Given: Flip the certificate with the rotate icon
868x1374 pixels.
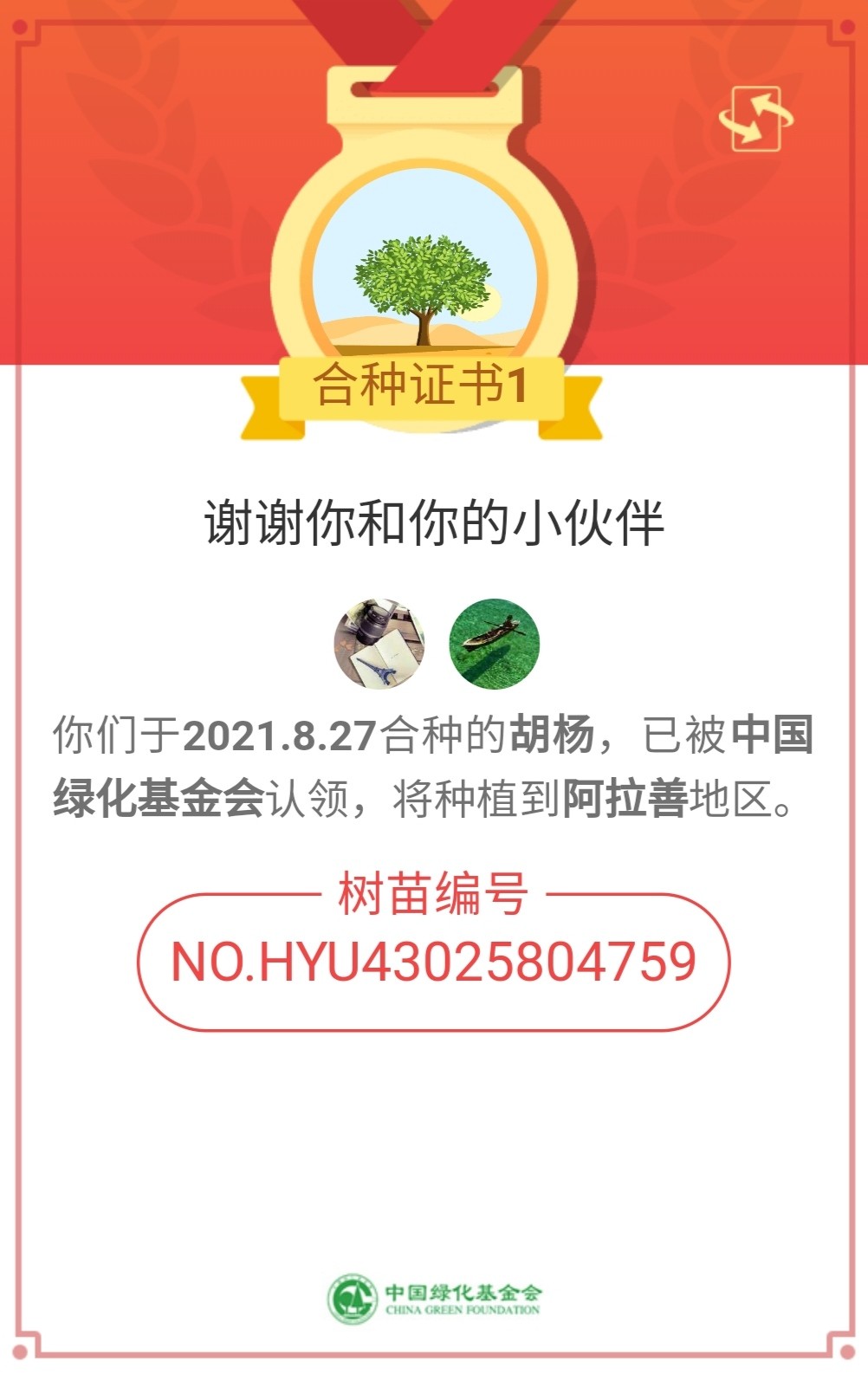Looking at the screenshot, I should pos(755,119).
